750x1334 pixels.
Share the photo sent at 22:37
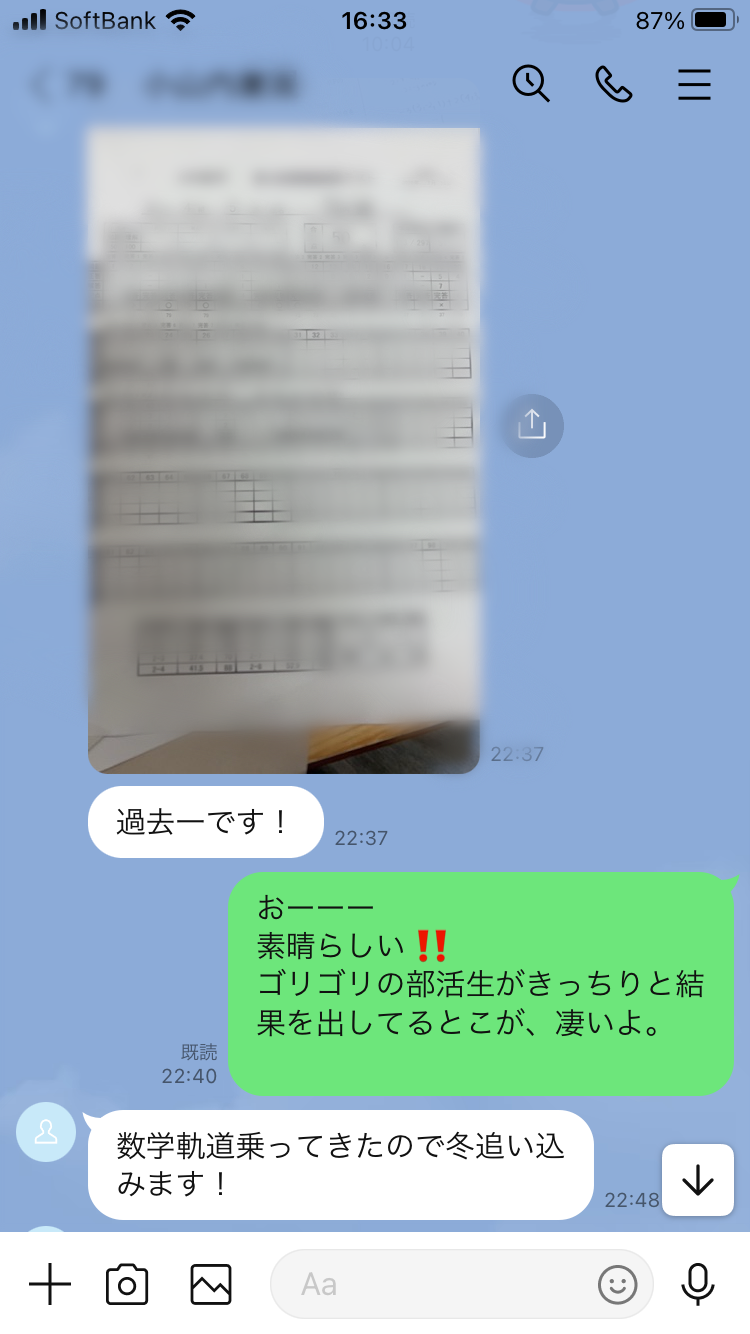532,426
